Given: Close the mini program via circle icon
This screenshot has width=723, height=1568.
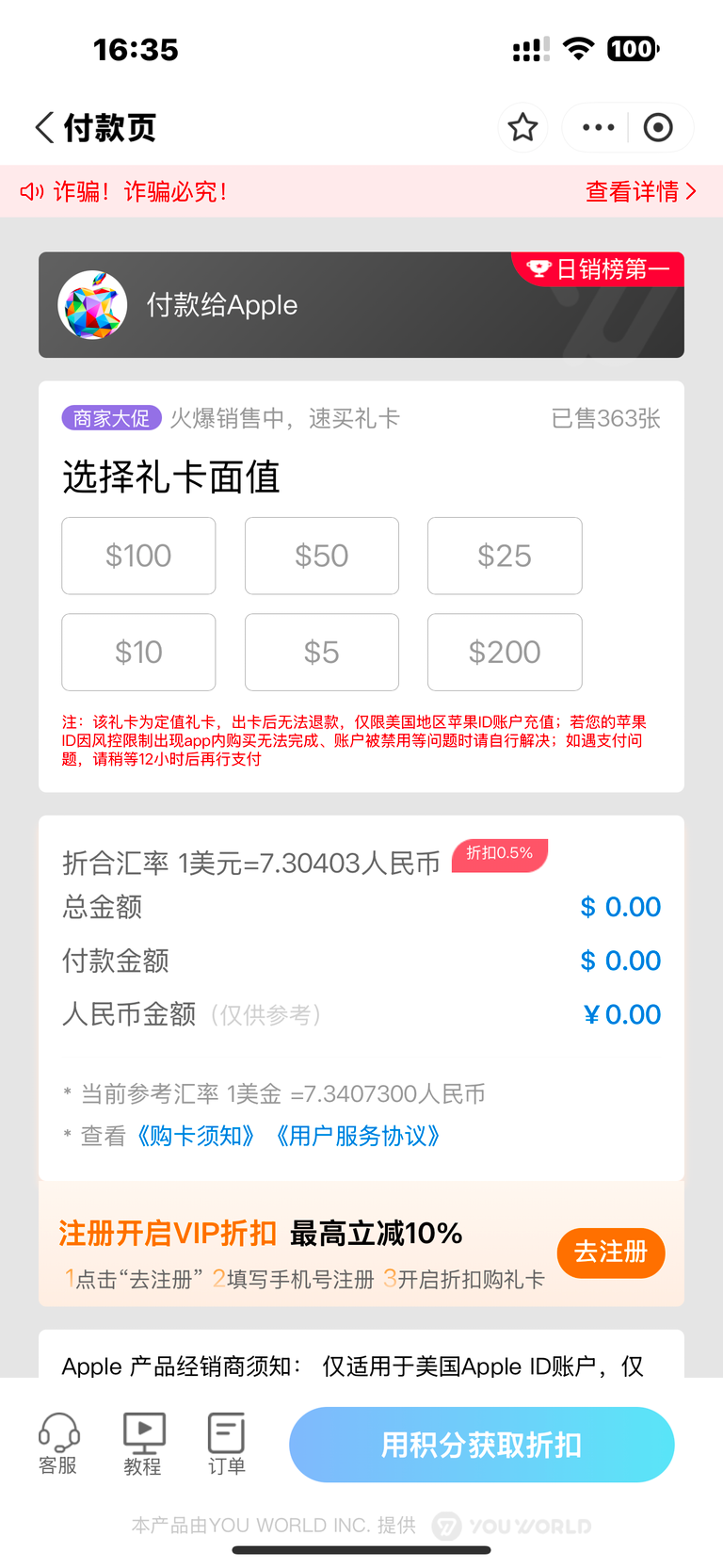Looking at the screenshot, I should click(658, 127).
